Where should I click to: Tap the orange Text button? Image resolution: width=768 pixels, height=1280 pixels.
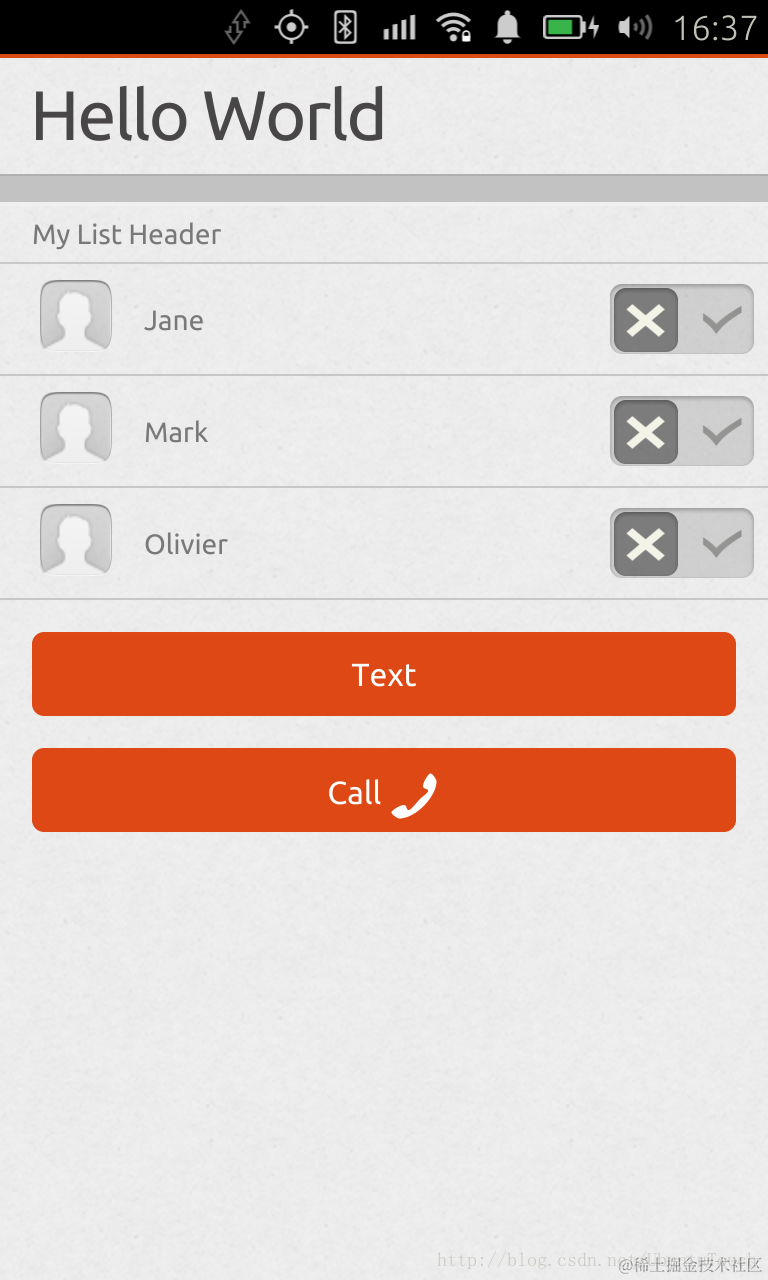[384, 674]
